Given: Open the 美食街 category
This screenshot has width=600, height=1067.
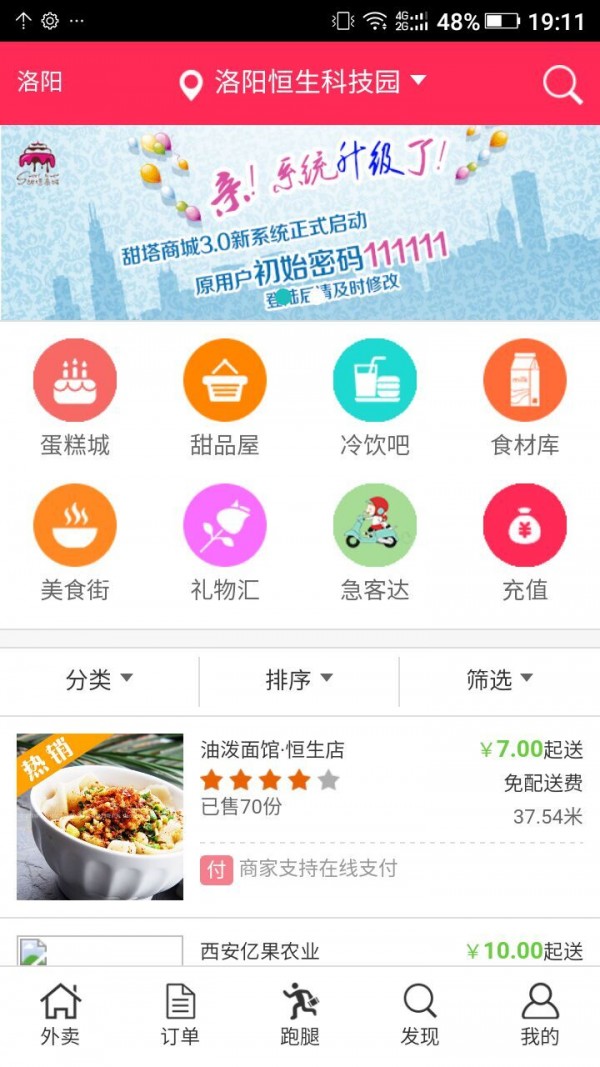Looking at the screenshot, I should (x=75, y=542).
